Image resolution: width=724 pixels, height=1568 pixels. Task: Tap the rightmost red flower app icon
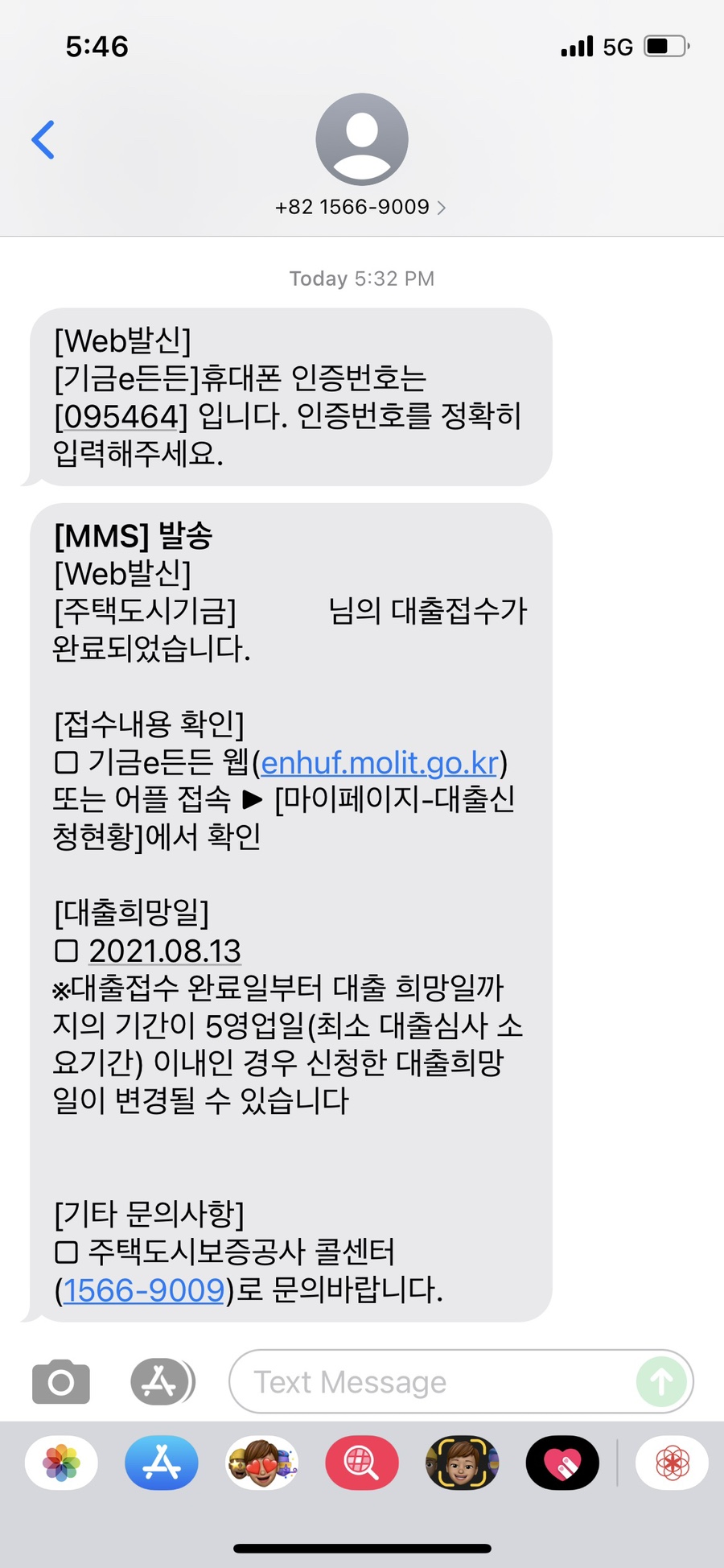673,1464
